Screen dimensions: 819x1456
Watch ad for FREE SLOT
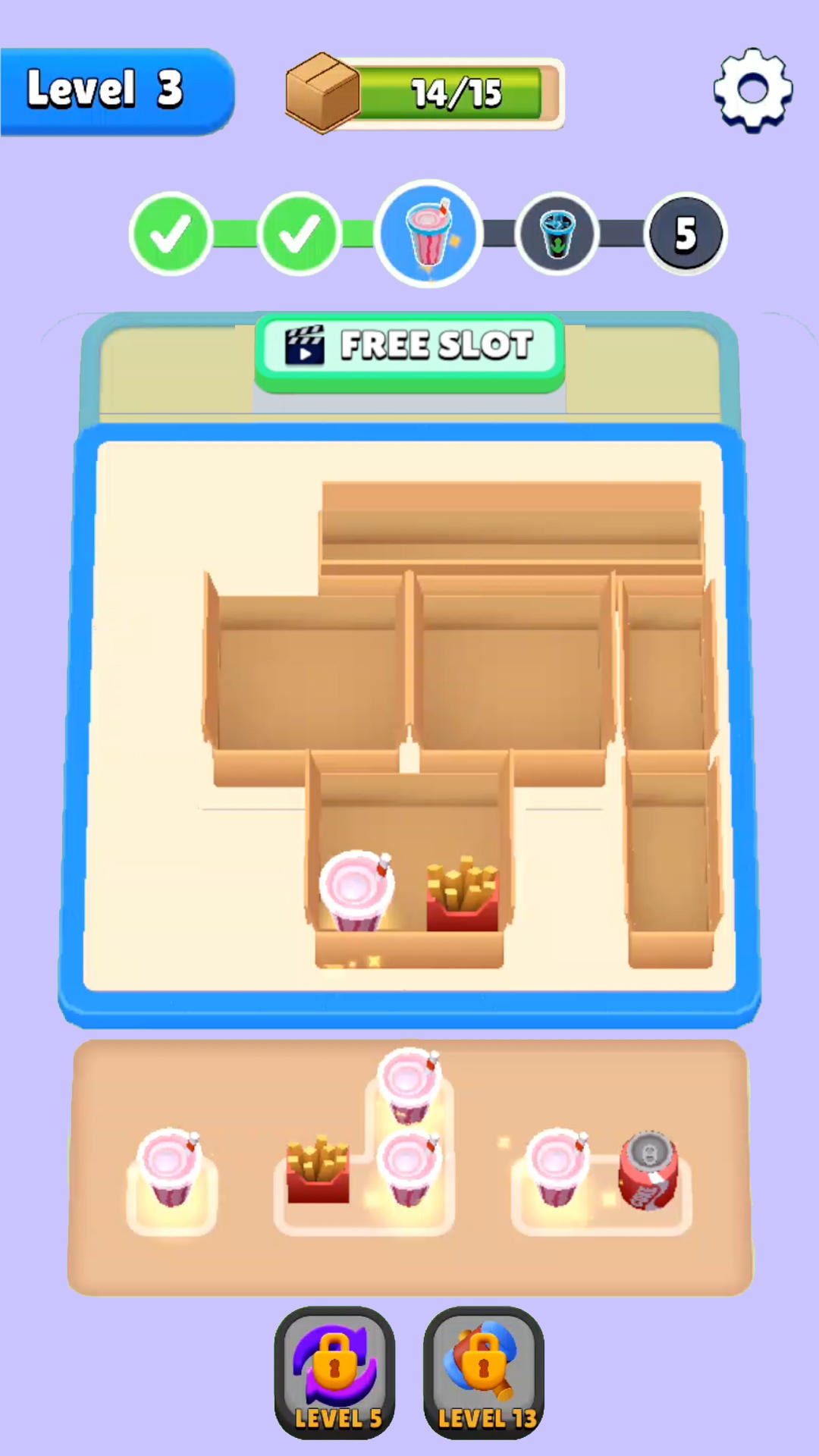tap(409, 347)
